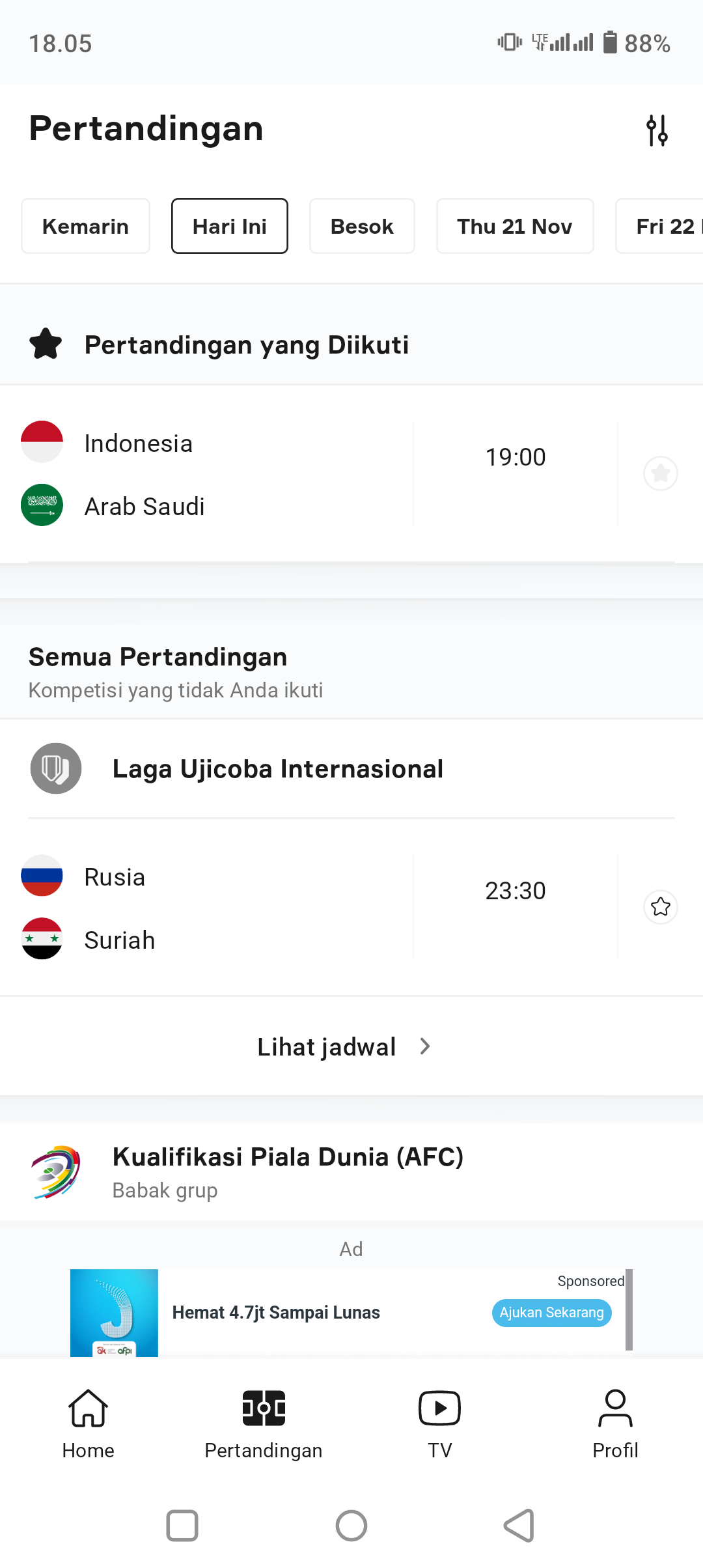Open the TV tab
The image size is (703, 1568).
tap(439, 1424)
